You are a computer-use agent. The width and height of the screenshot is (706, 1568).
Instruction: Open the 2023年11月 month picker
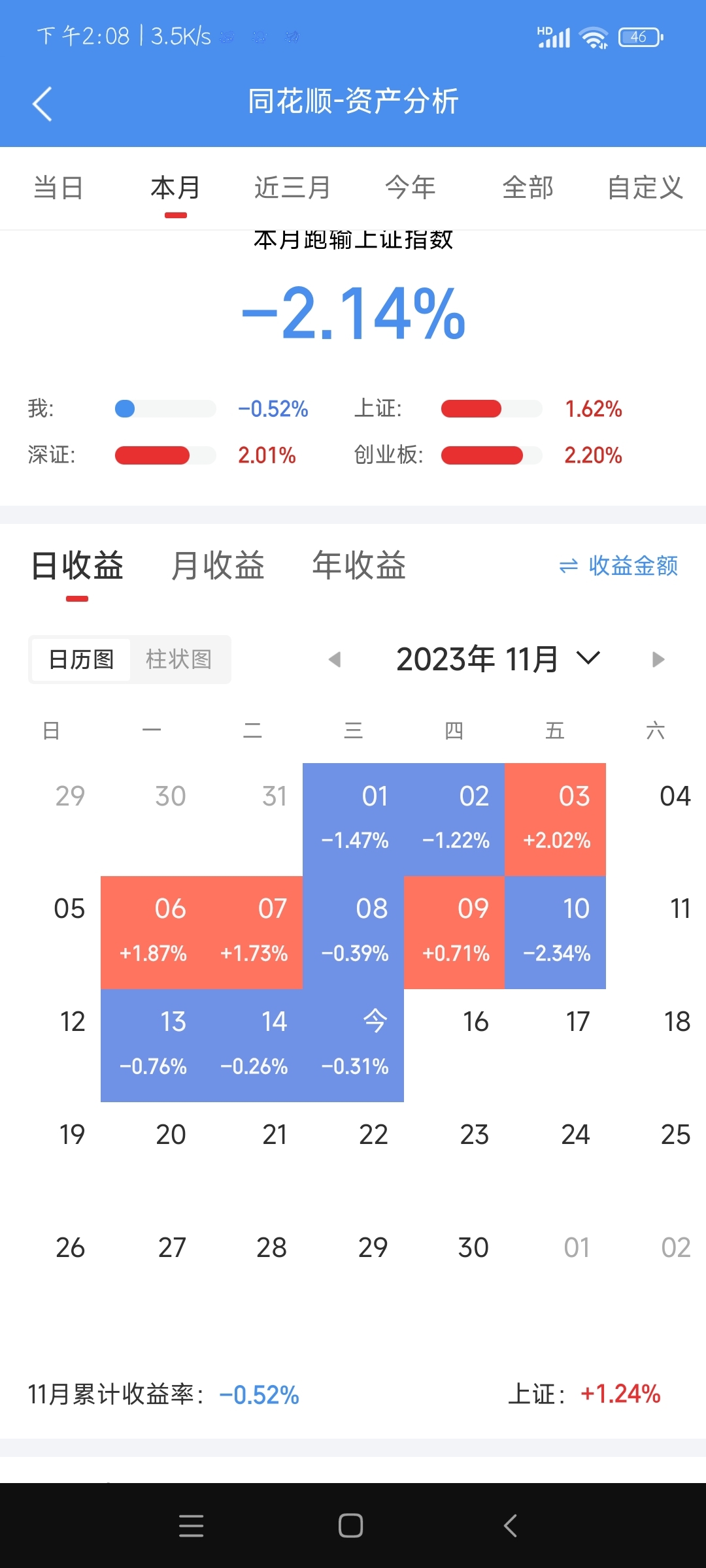coord(498,659)
